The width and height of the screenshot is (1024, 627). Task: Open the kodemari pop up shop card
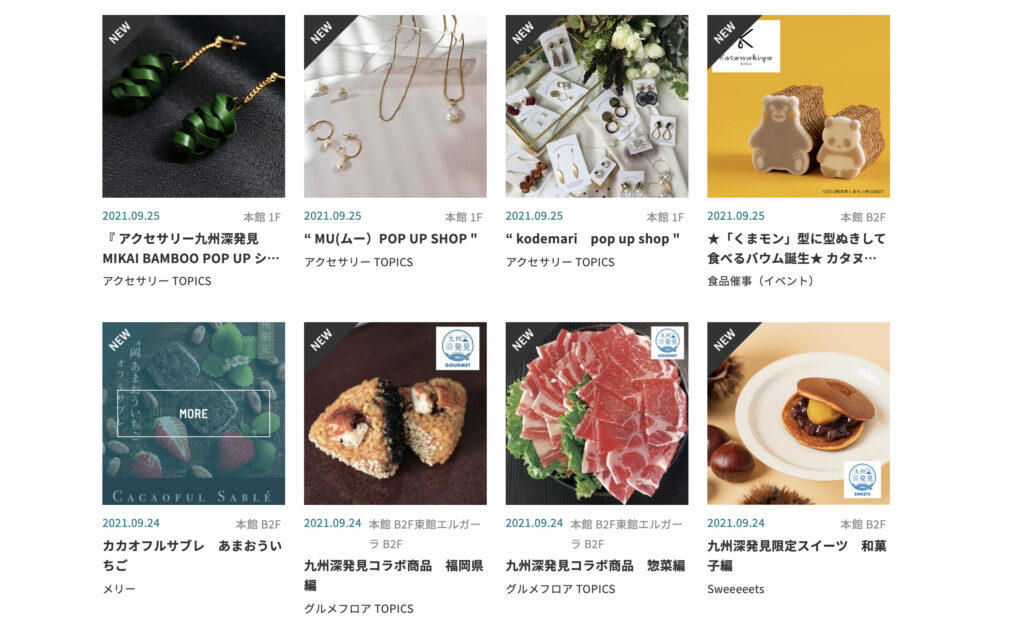click(597, 106)
